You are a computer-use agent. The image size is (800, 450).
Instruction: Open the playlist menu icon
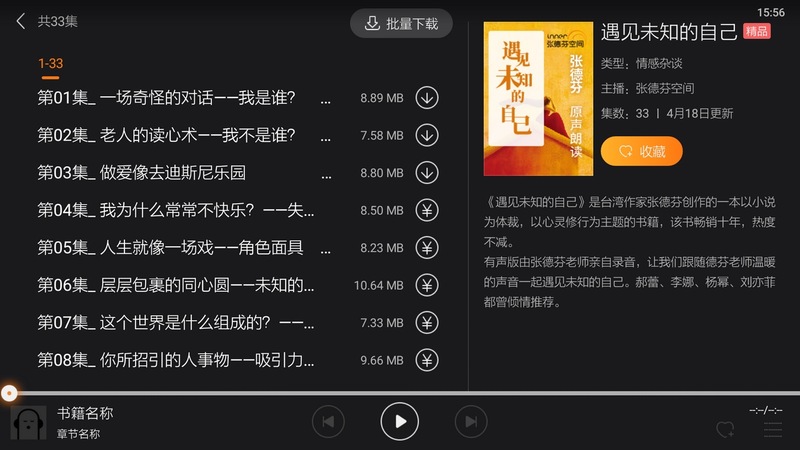773,430
